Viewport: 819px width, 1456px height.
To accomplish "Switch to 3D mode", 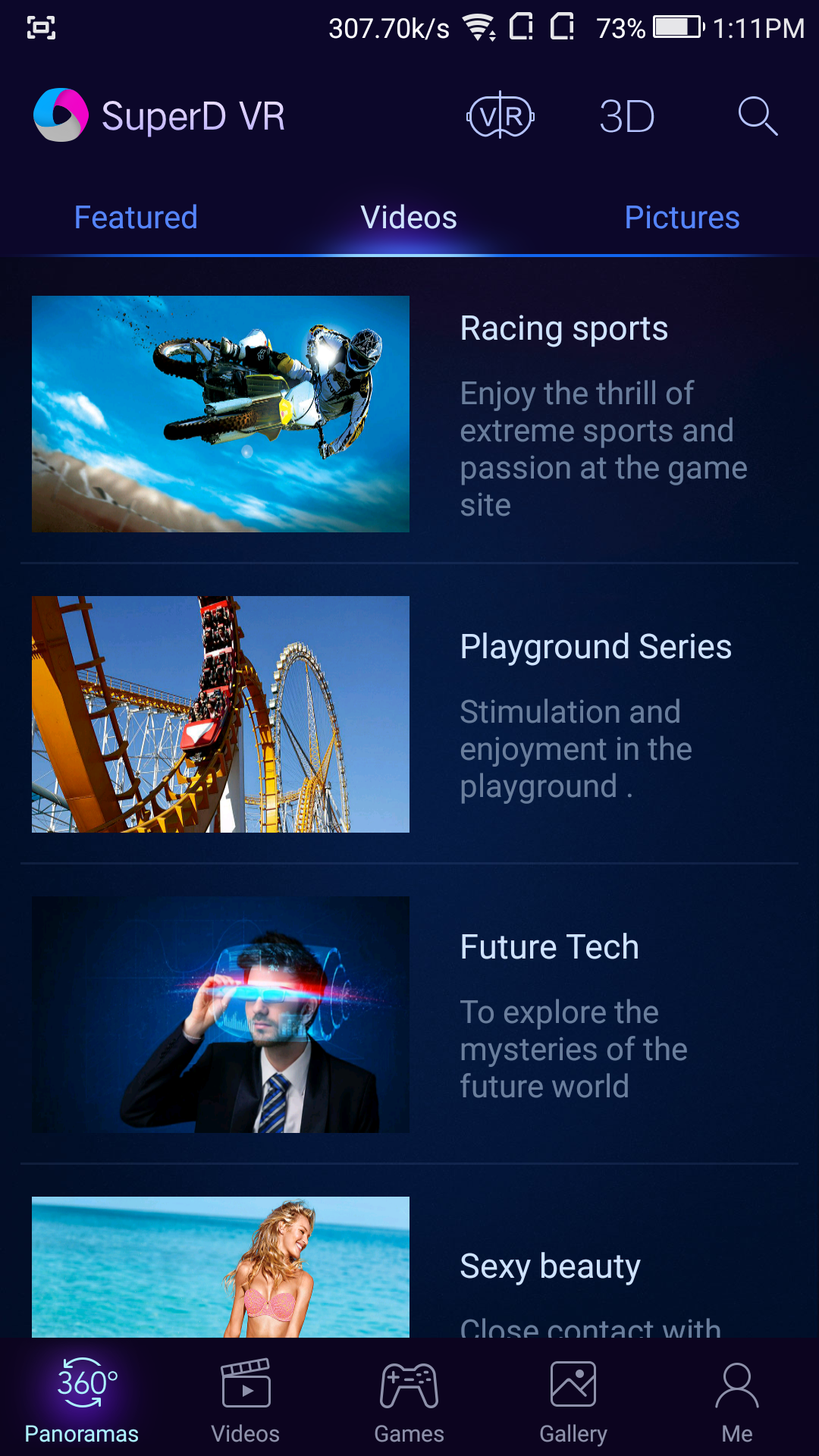I will point(627,117).
